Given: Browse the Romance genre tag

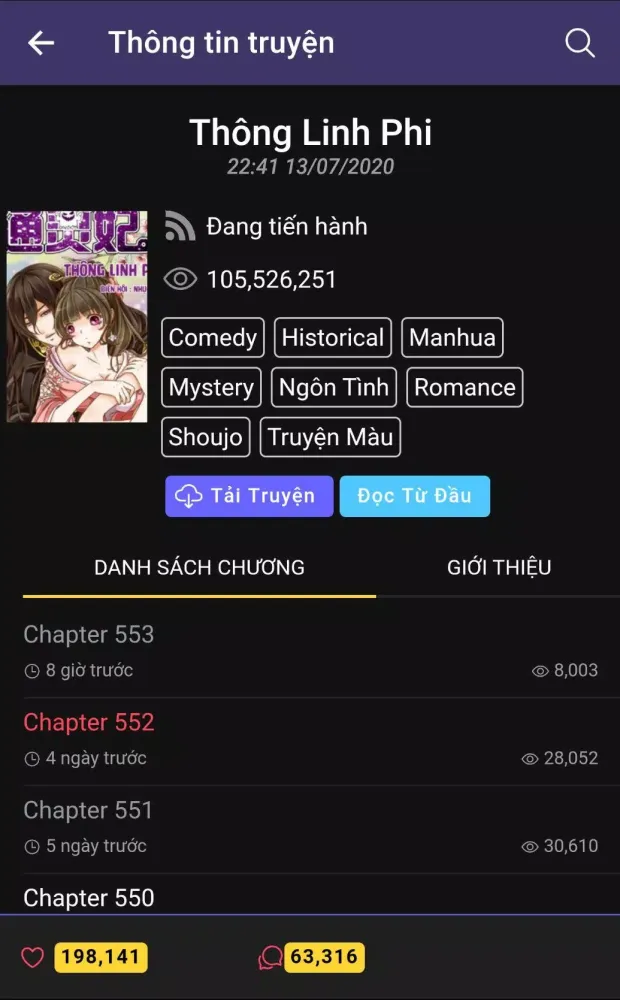Looking at the screenshot, I should (x=465, y=387).
